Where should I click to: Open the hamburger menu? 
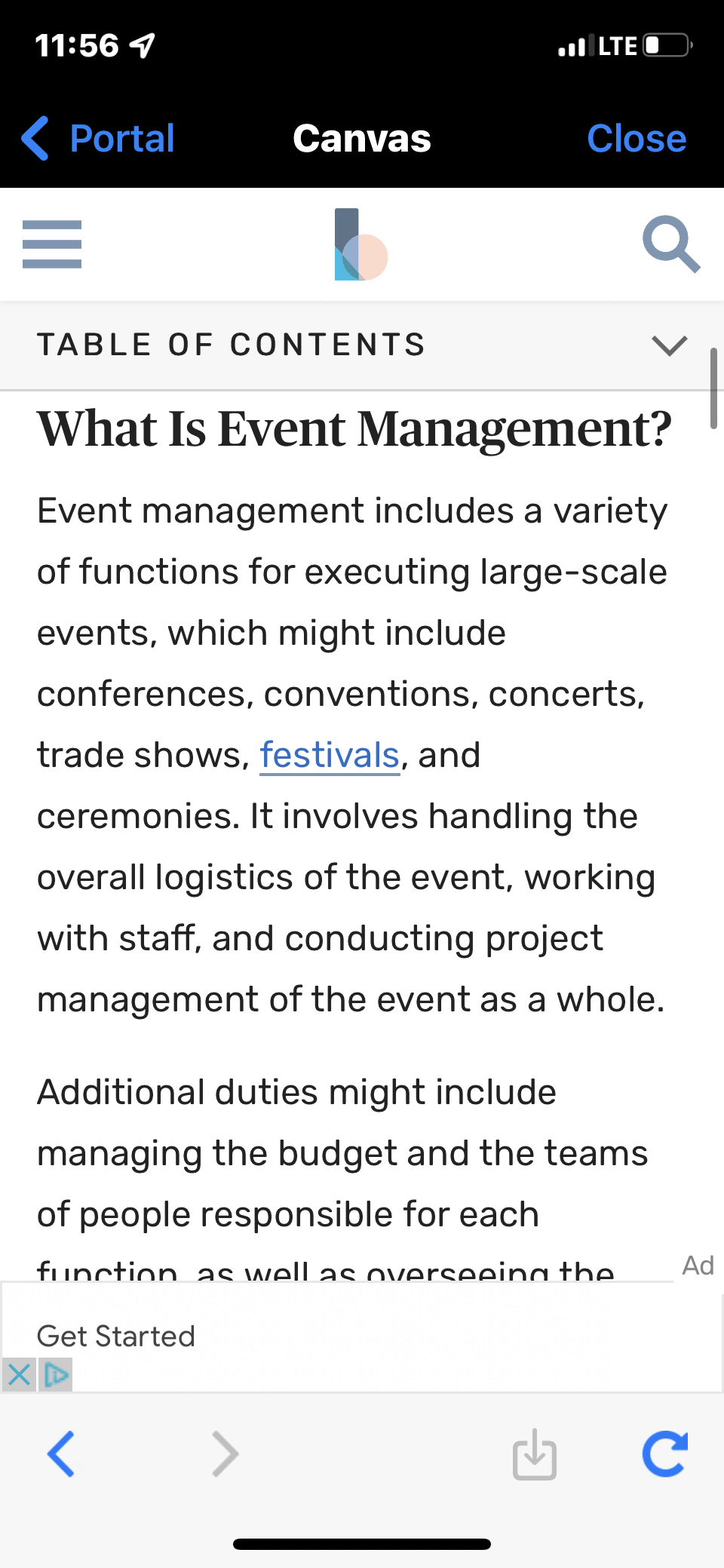click(x=52, y=244)
